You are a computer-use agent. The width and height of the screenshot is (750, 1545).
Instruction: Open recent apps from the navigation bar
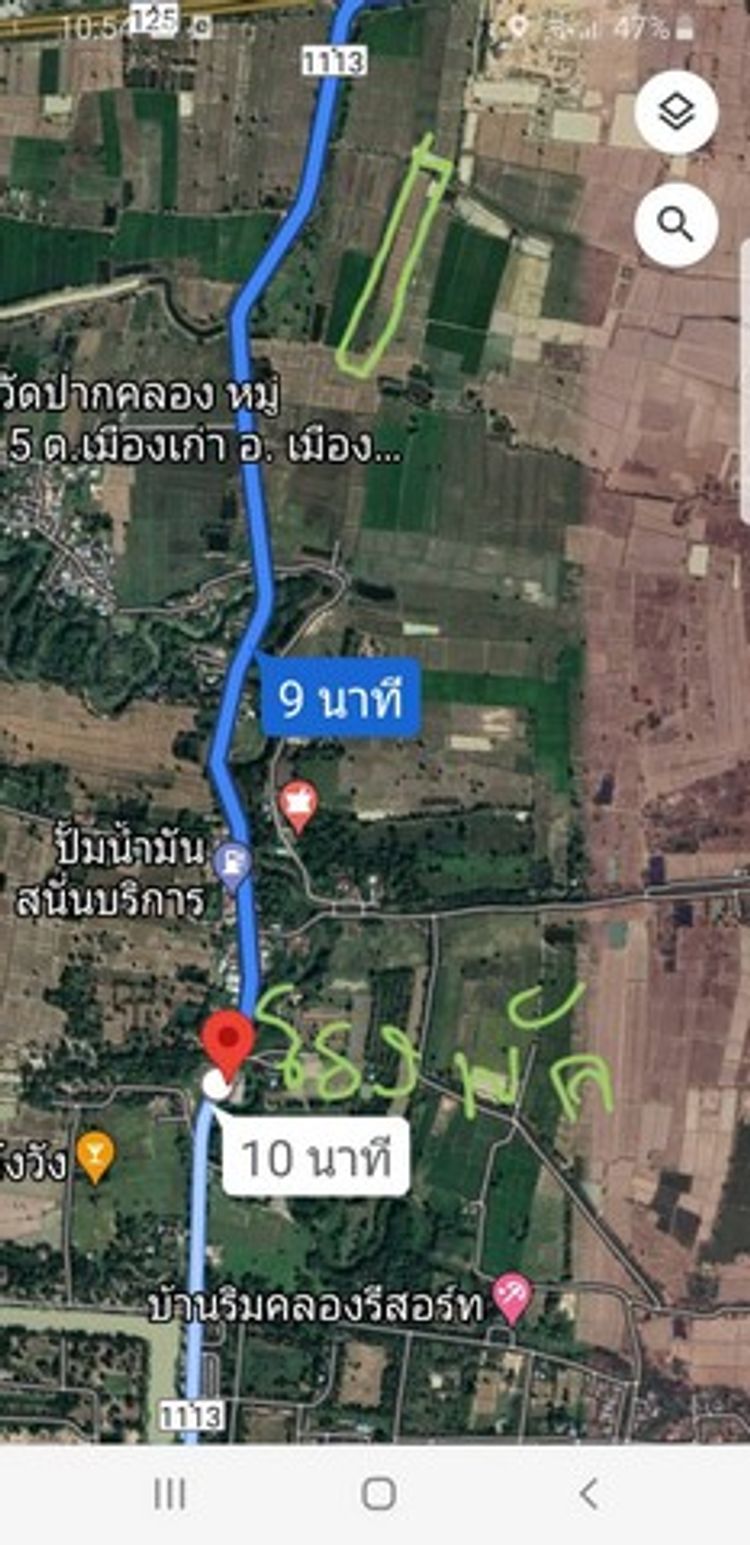(170, 1495)
